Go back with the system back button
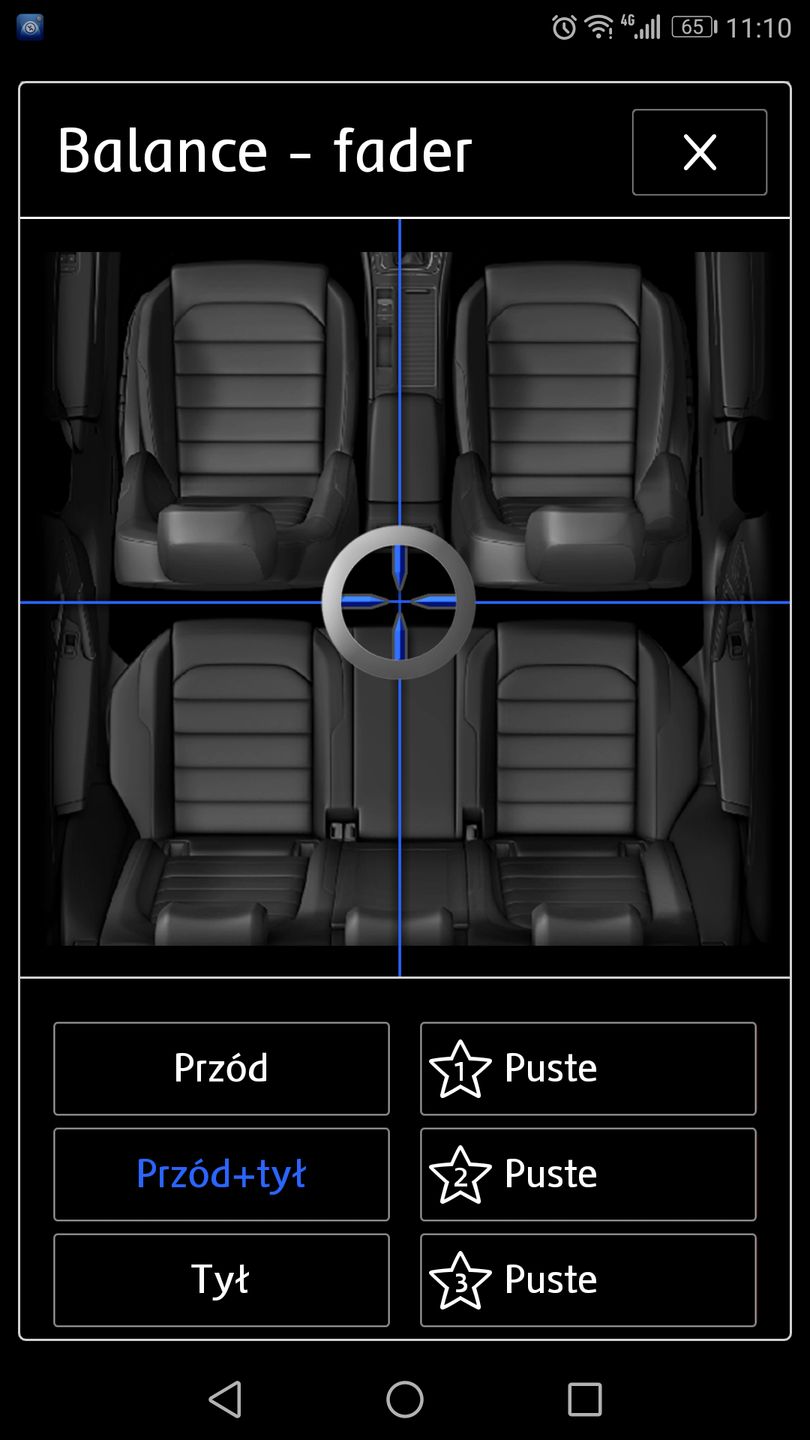Viewport: 810px width, 1440px height. pyautogui.click(x=225, y=1399)
